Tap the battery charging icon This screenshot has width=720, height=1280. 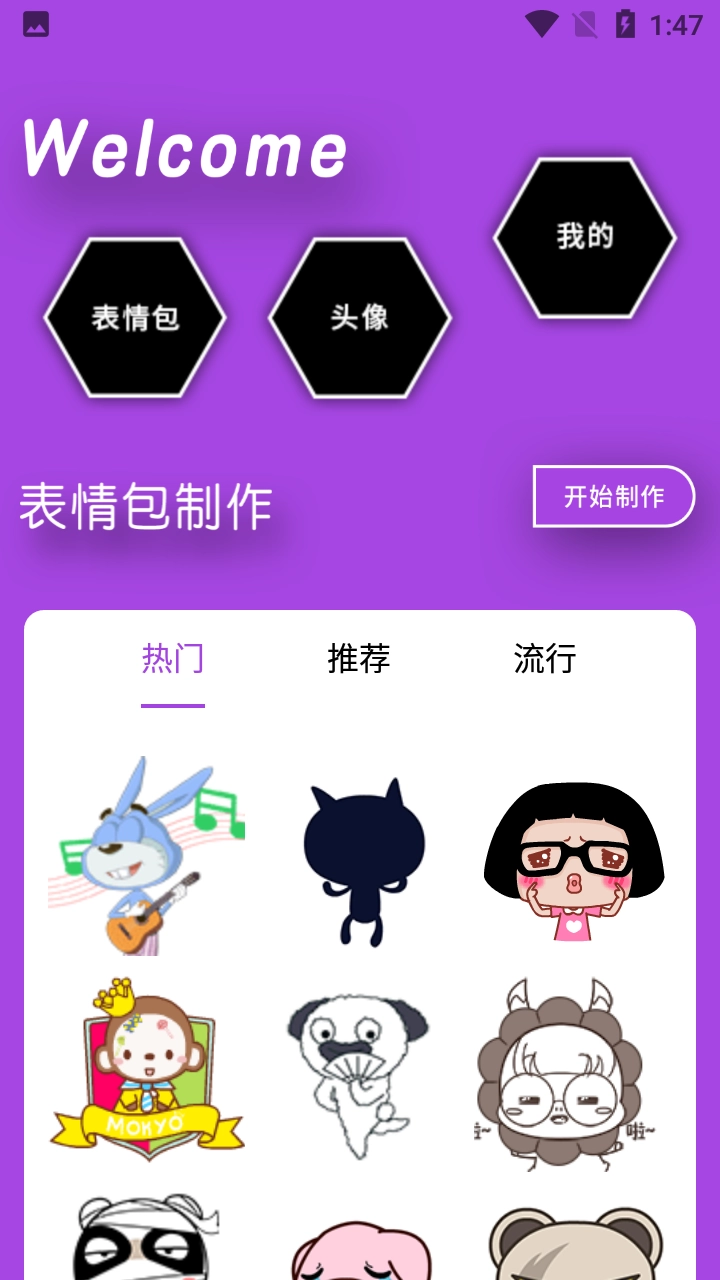627,24
